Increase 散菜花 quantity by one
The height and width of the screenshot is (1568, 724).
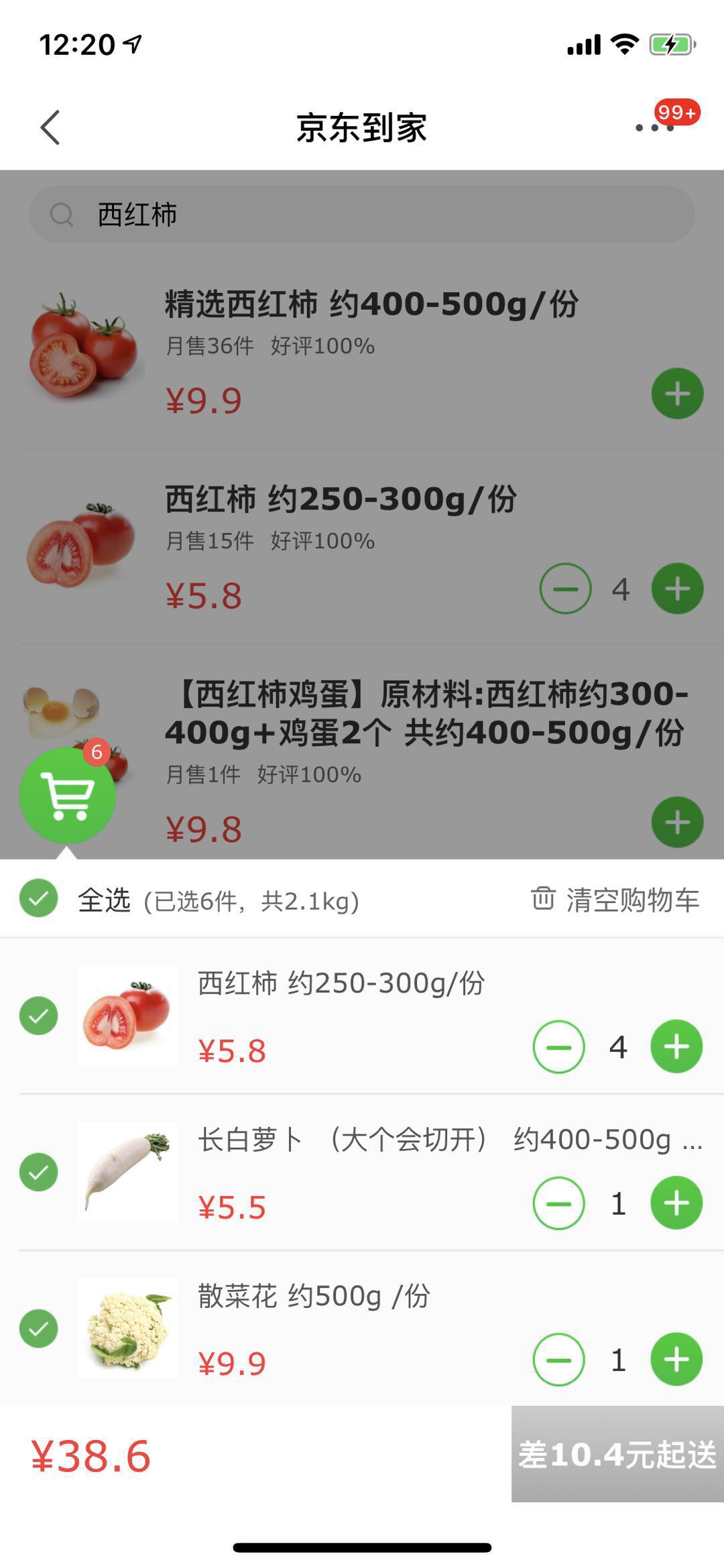point(676,1360)
